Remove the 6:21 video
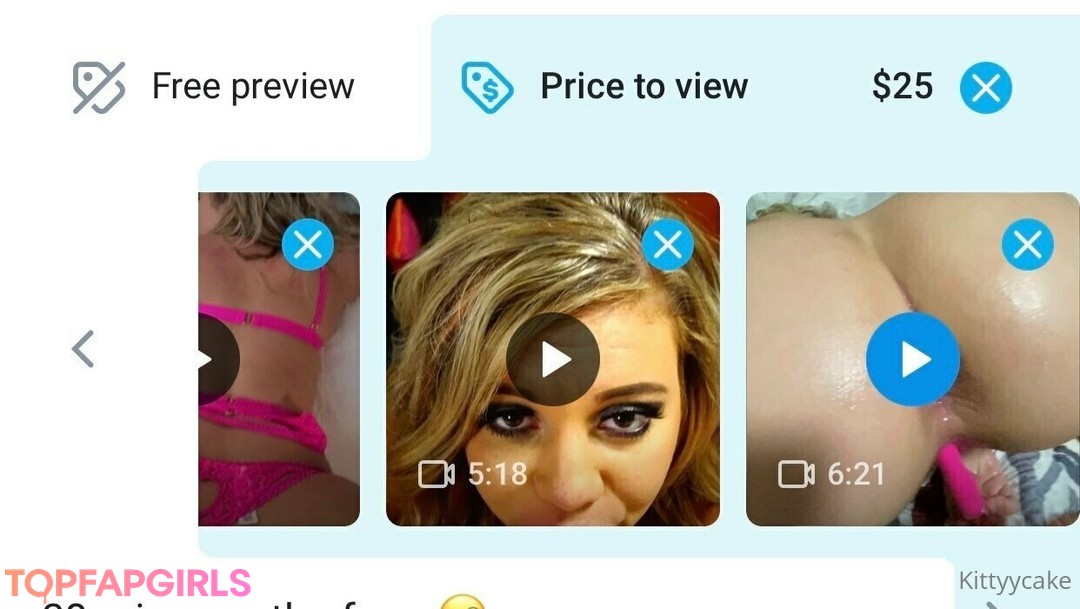Image resolution: width=1080 pixels, height=609 pixels. 1027,244
